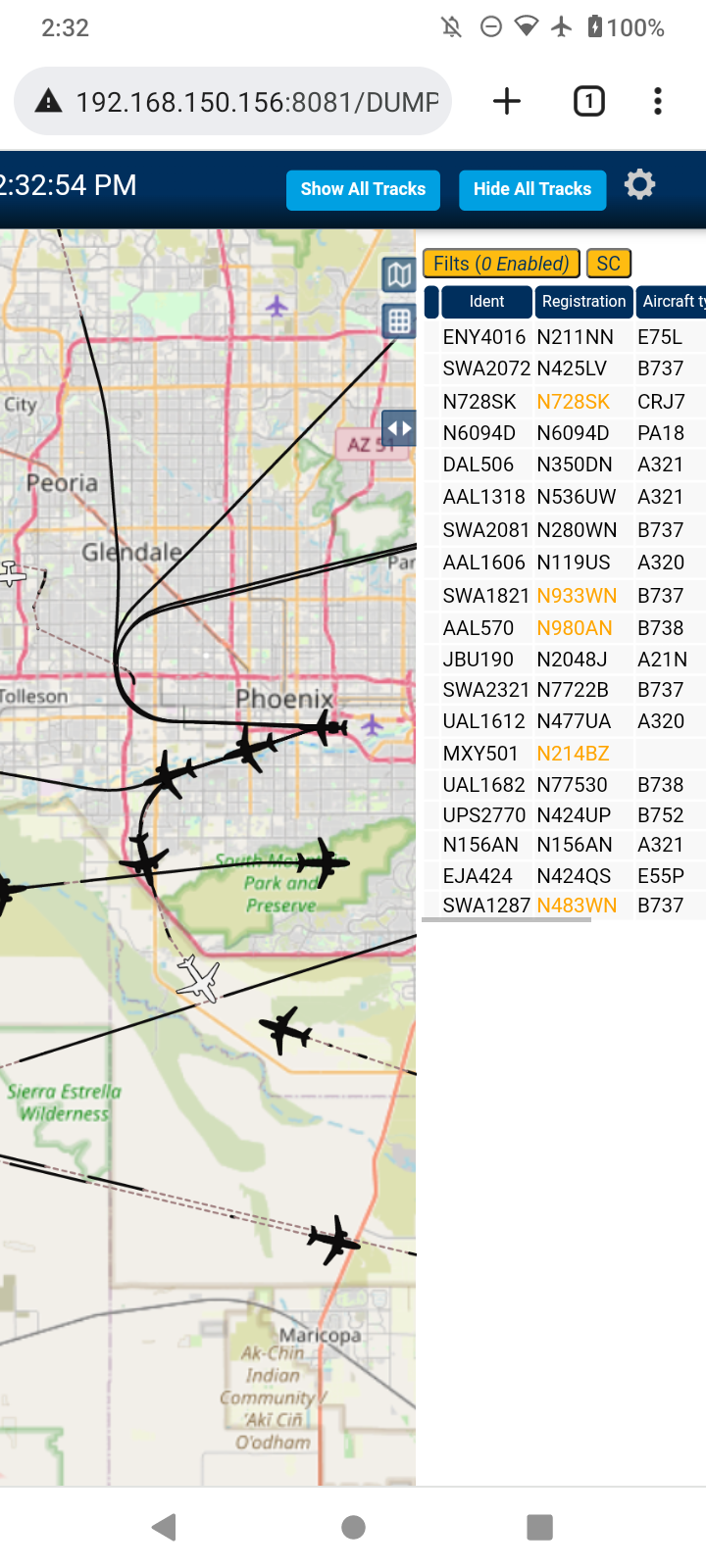
Task: Tap Show All Tracks button
Action: 363,189
